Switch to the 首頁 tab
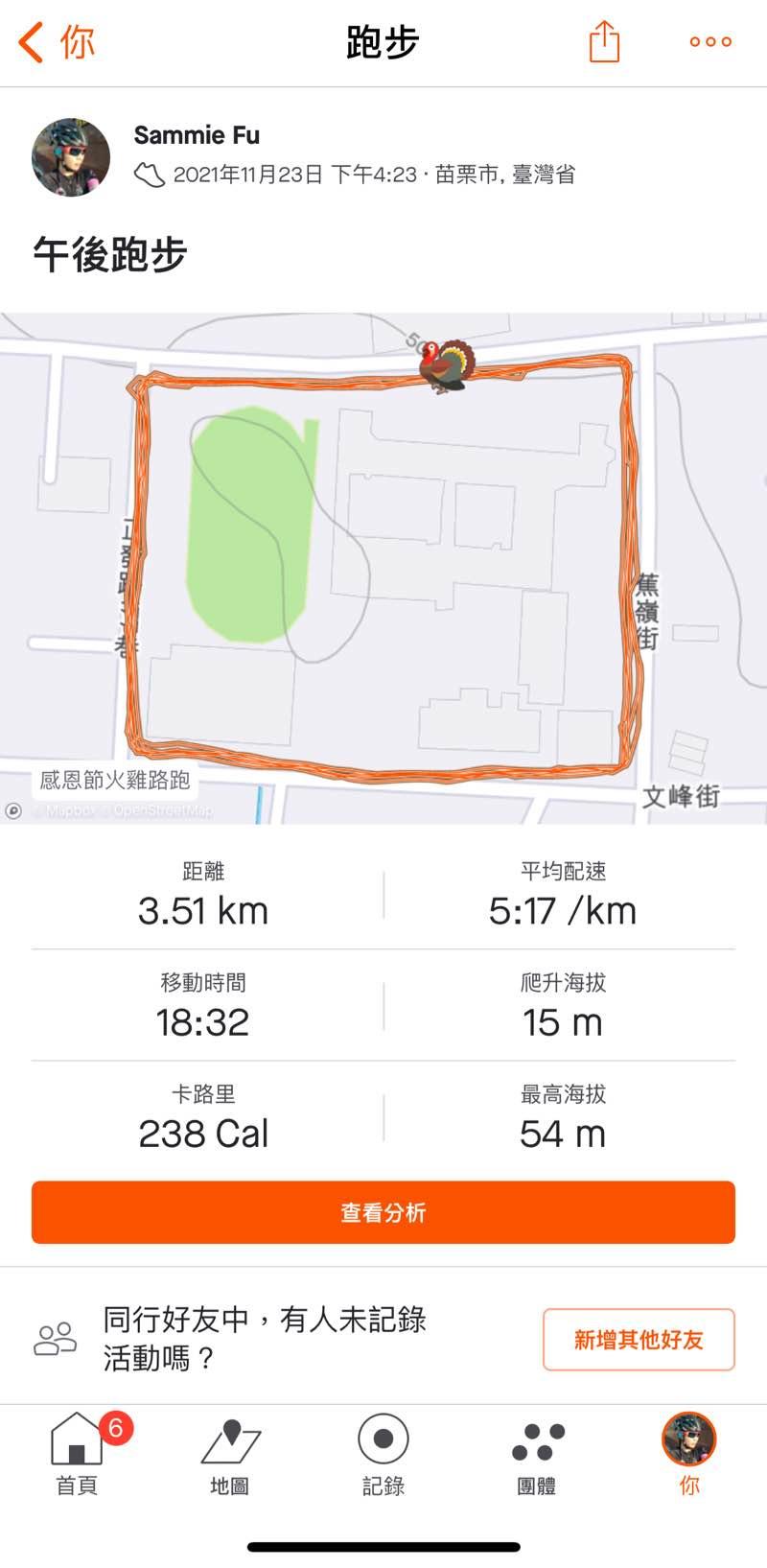Viewport: 767px width, 1568px height. click(x=77, y=1455)
